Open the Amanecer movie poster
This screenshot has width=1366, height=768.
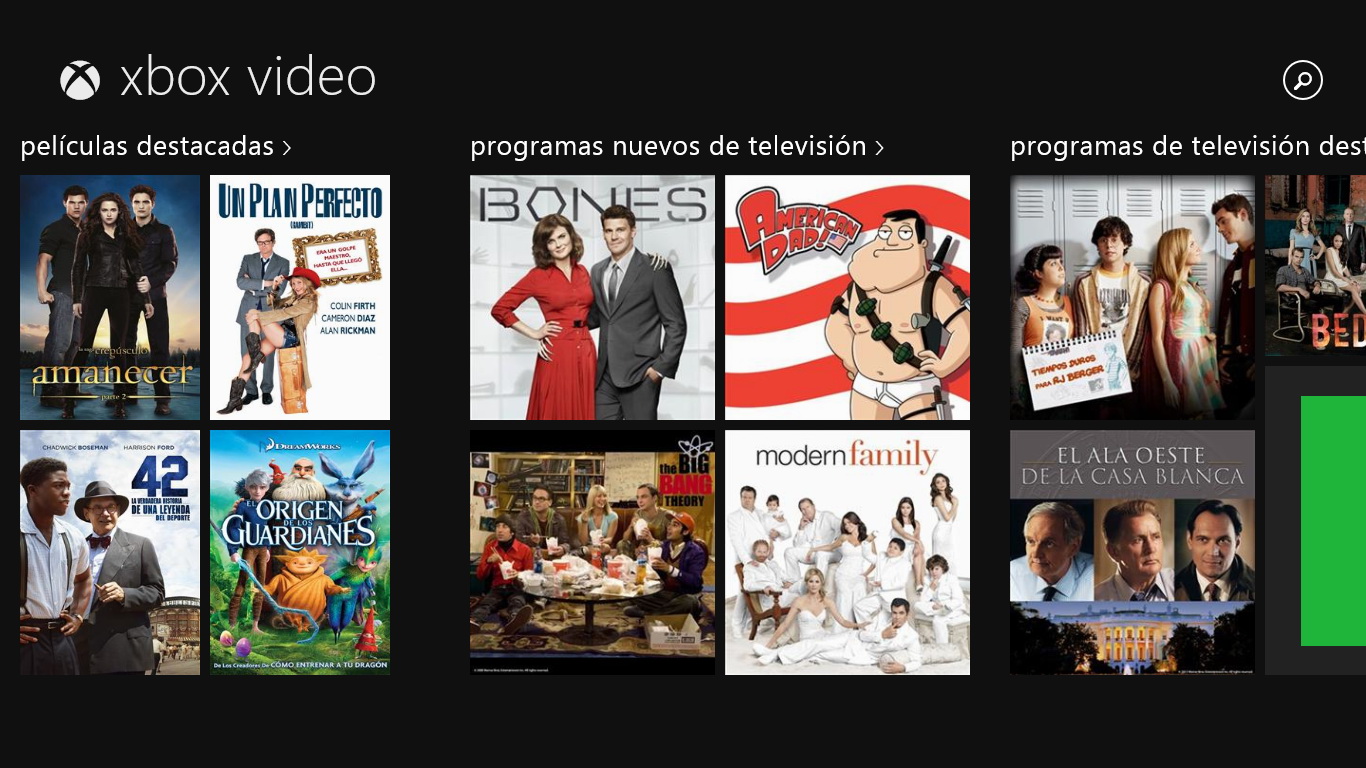[110, 297]
